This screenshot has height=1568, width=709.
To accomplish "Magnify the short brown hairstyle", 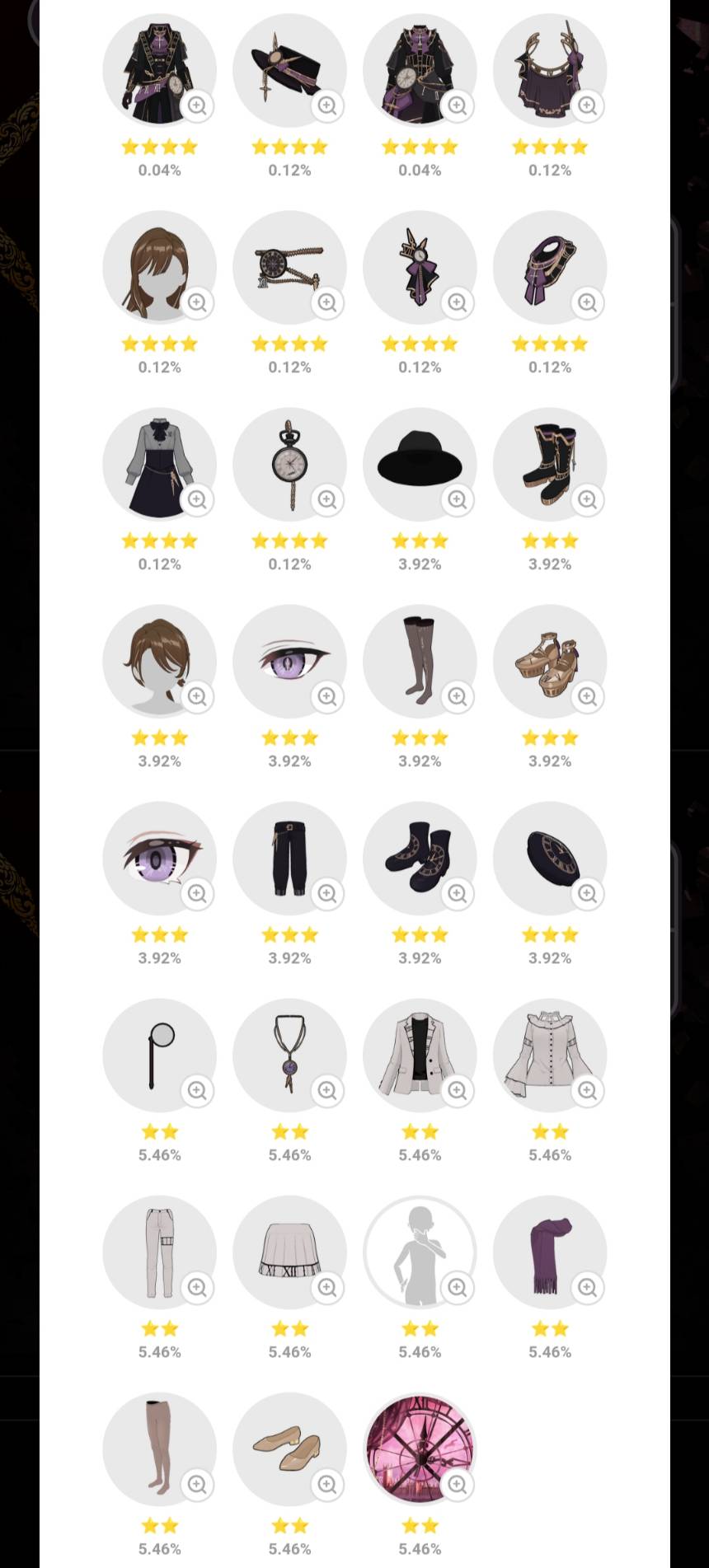I will pyautogui.click(x=197, y=696).
